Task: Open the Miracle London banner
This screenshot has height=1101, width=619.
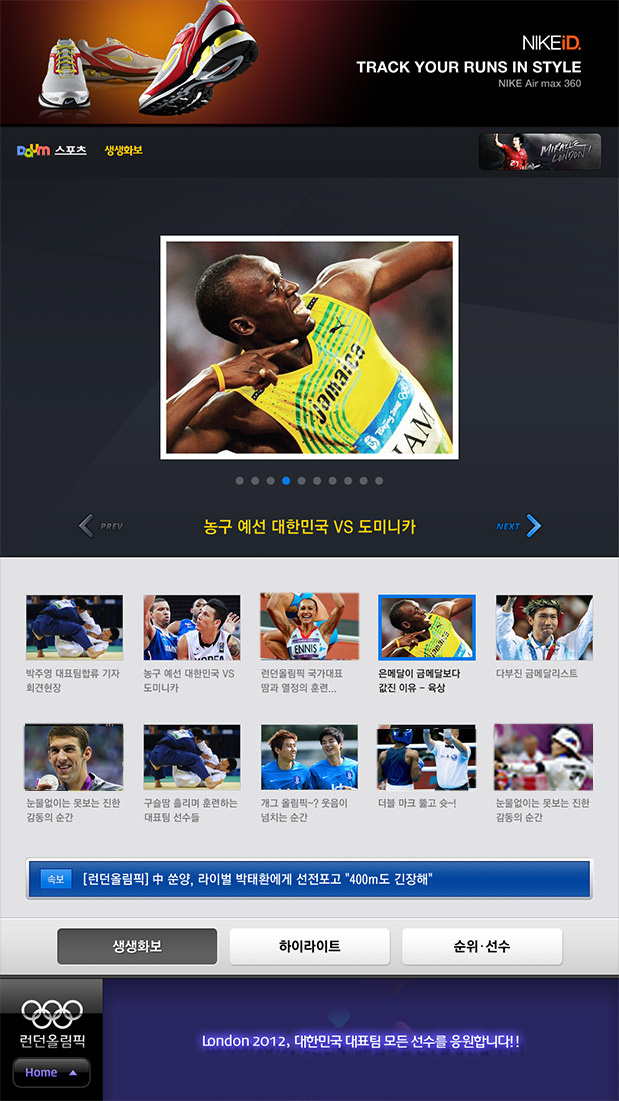Action: (539, 152)
